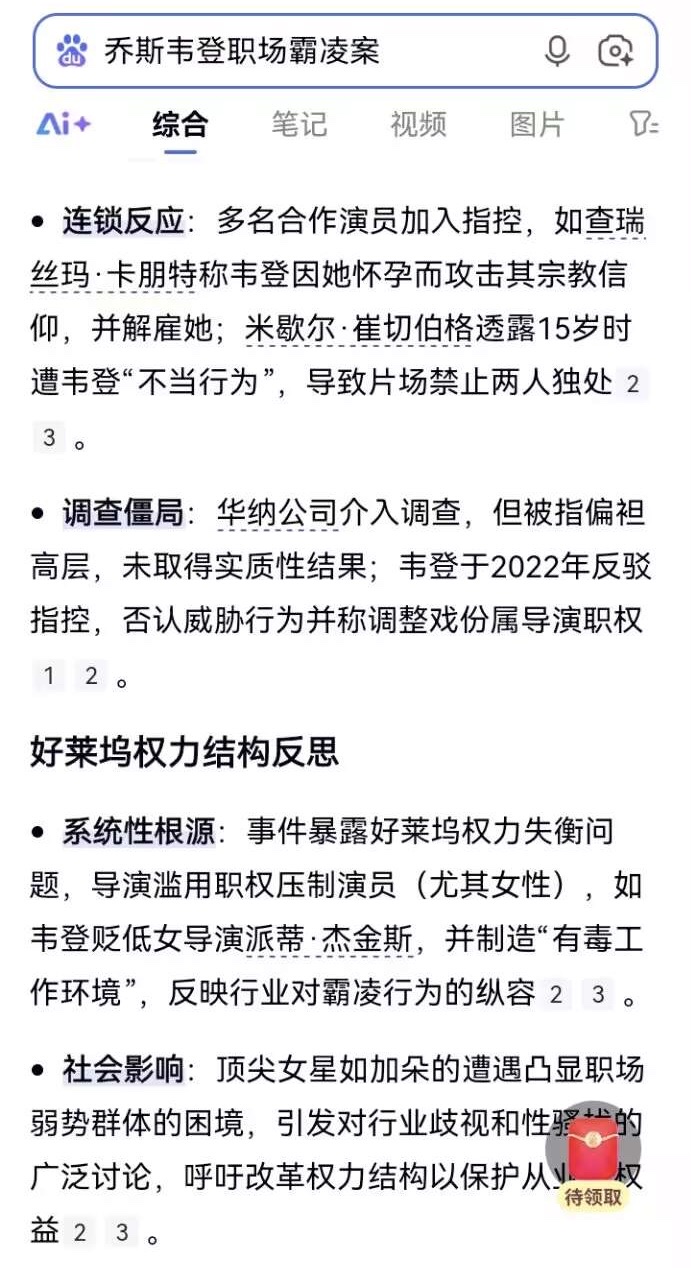
Task: Open citation 1 under 调查僵局
Action: pos(47,676)
